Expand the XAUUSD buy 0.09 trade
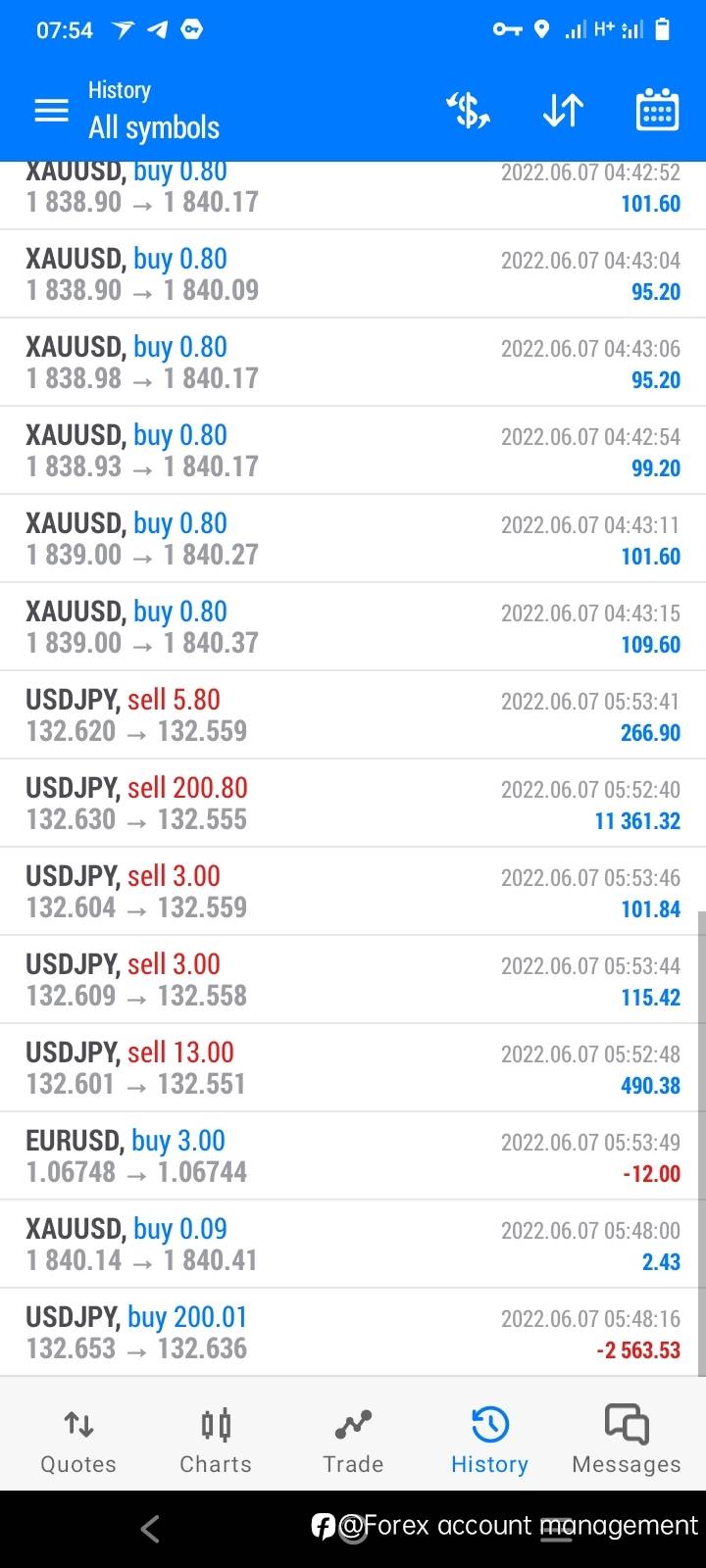 coord(353,1244)
